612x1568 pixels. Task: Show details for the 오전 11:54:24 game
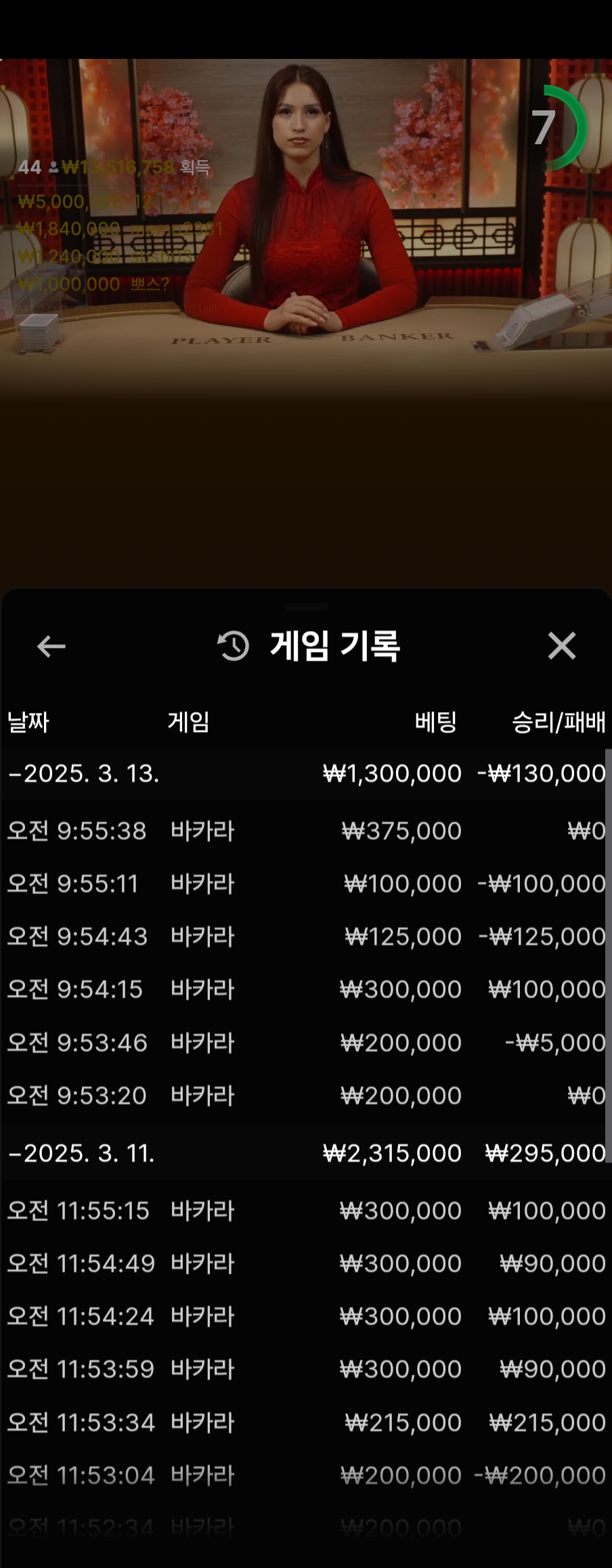click(x=305, y=1316)
